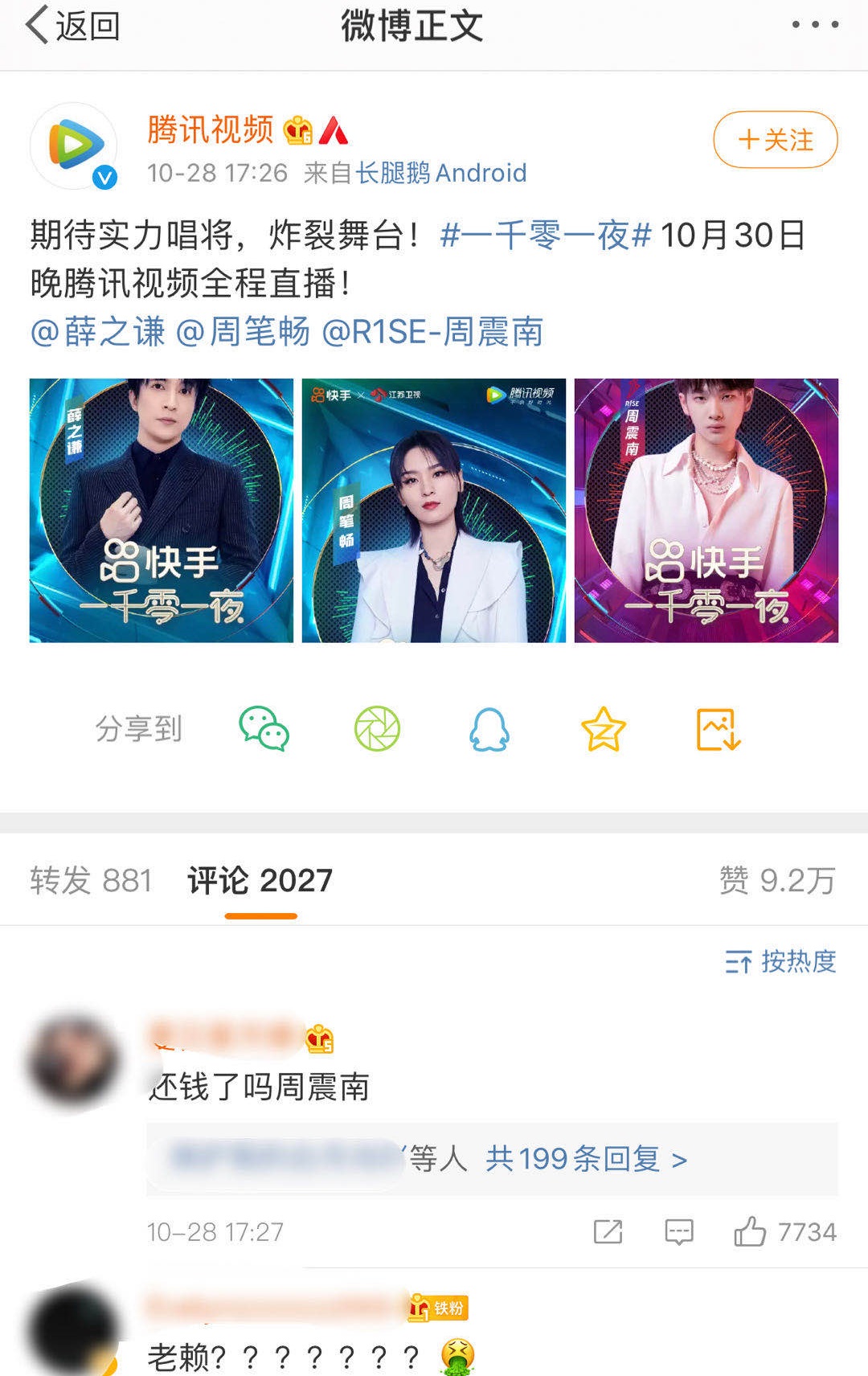Expand 共199条回复 replies

click(x=586, y=1159)
